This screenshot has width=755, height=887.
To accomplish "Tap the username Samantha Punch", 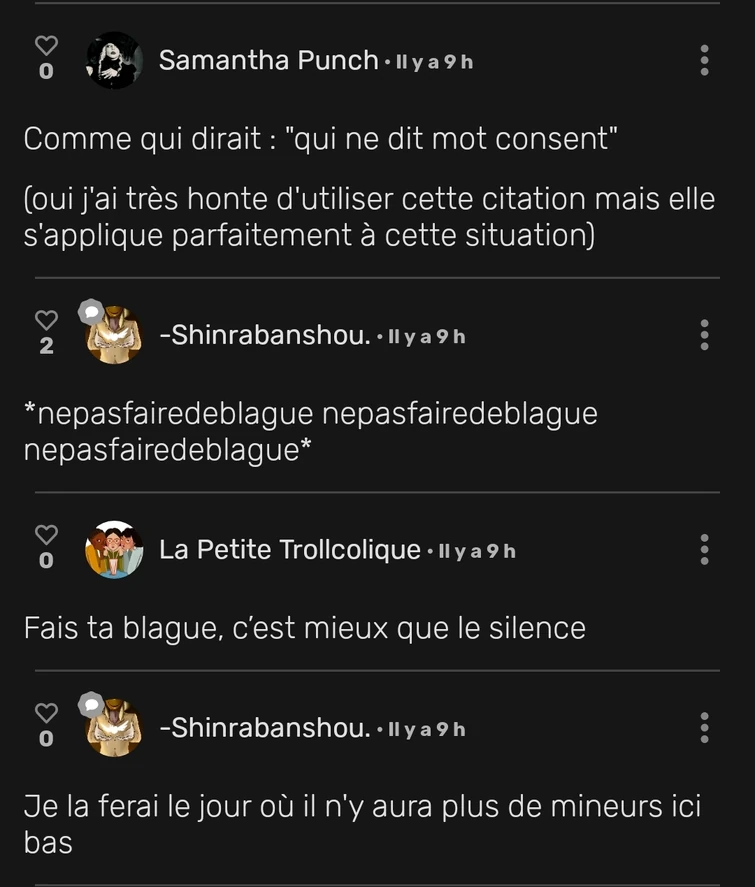I will pos(268,60).
